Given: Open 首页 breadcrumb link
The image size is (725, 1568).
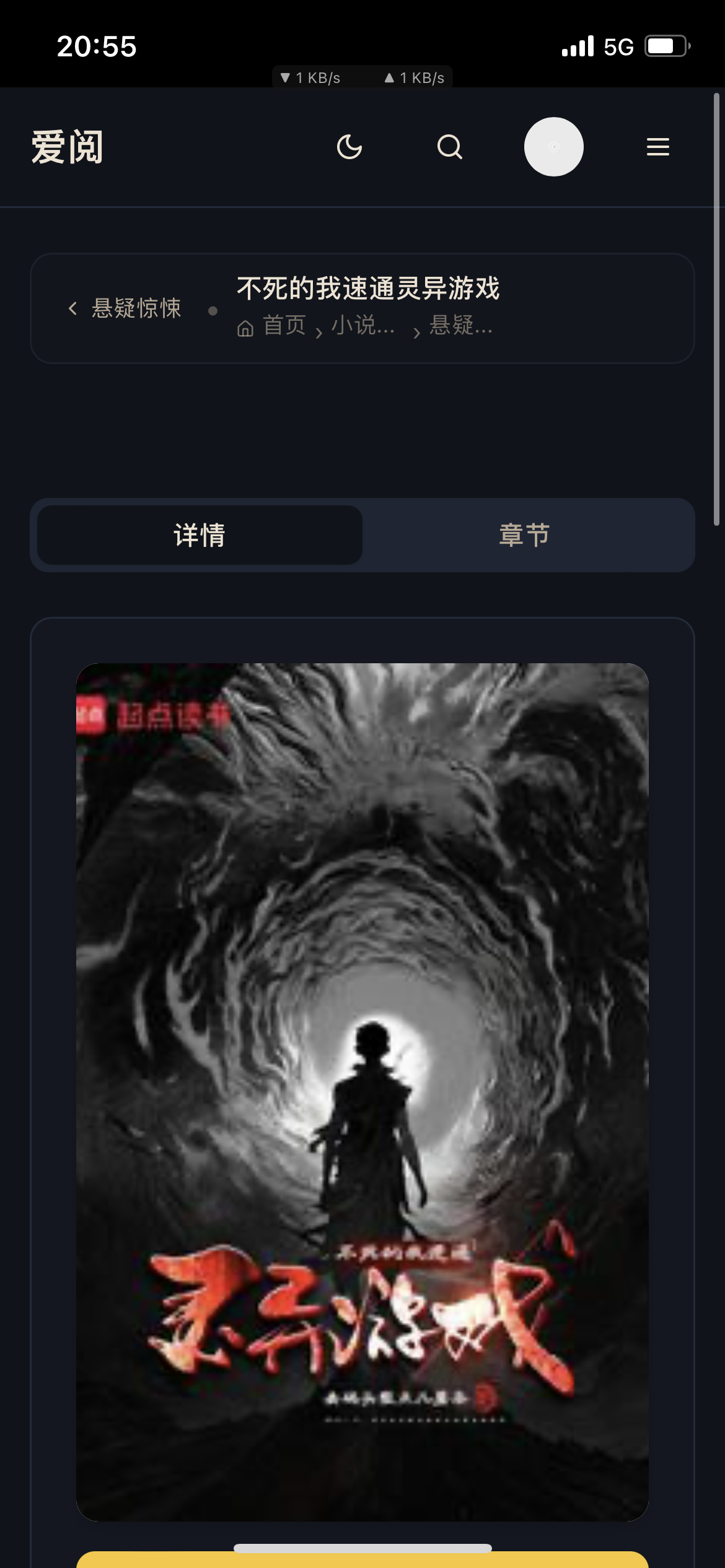Looking at the screenshot, I should pos(271,325).
